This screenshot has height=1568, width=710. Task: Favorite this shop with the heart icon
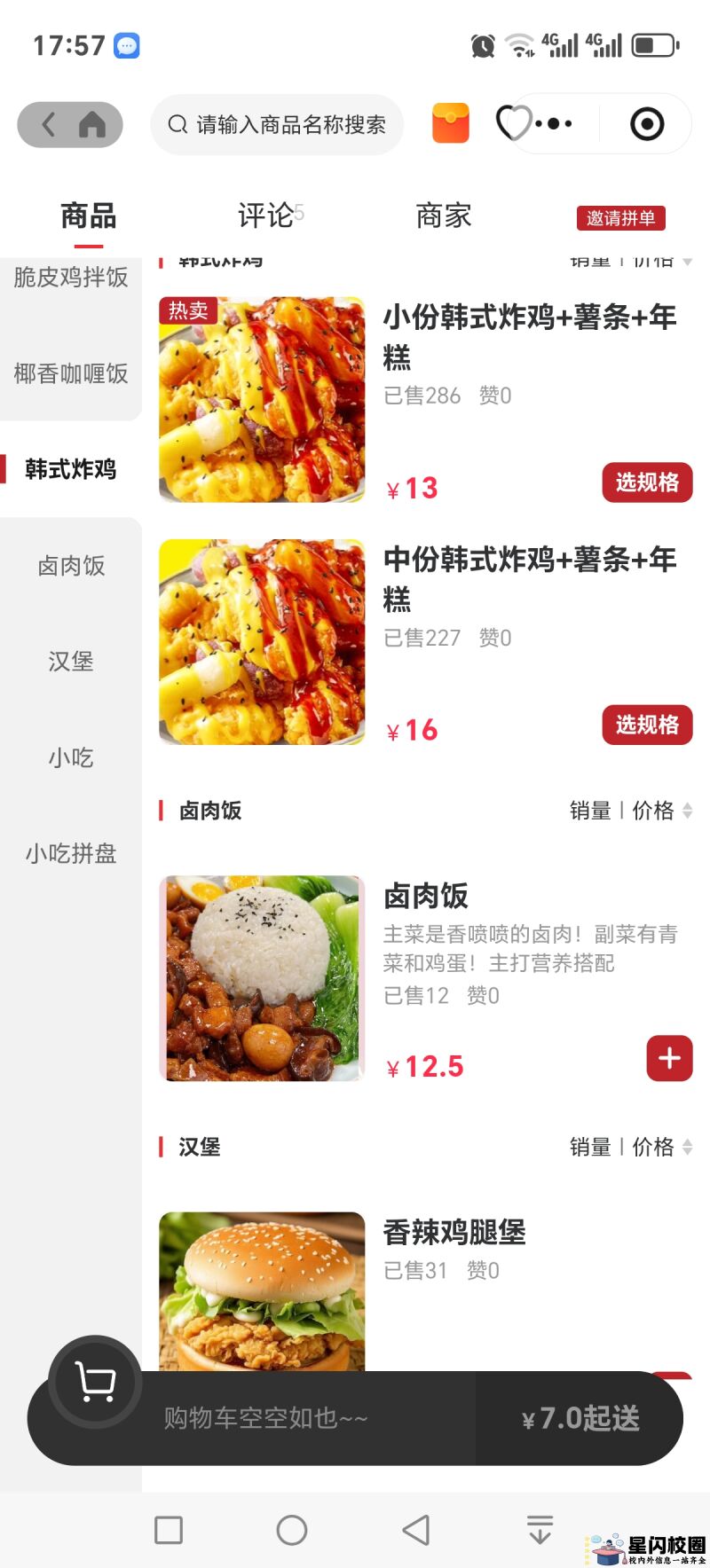tap(513, 122)
